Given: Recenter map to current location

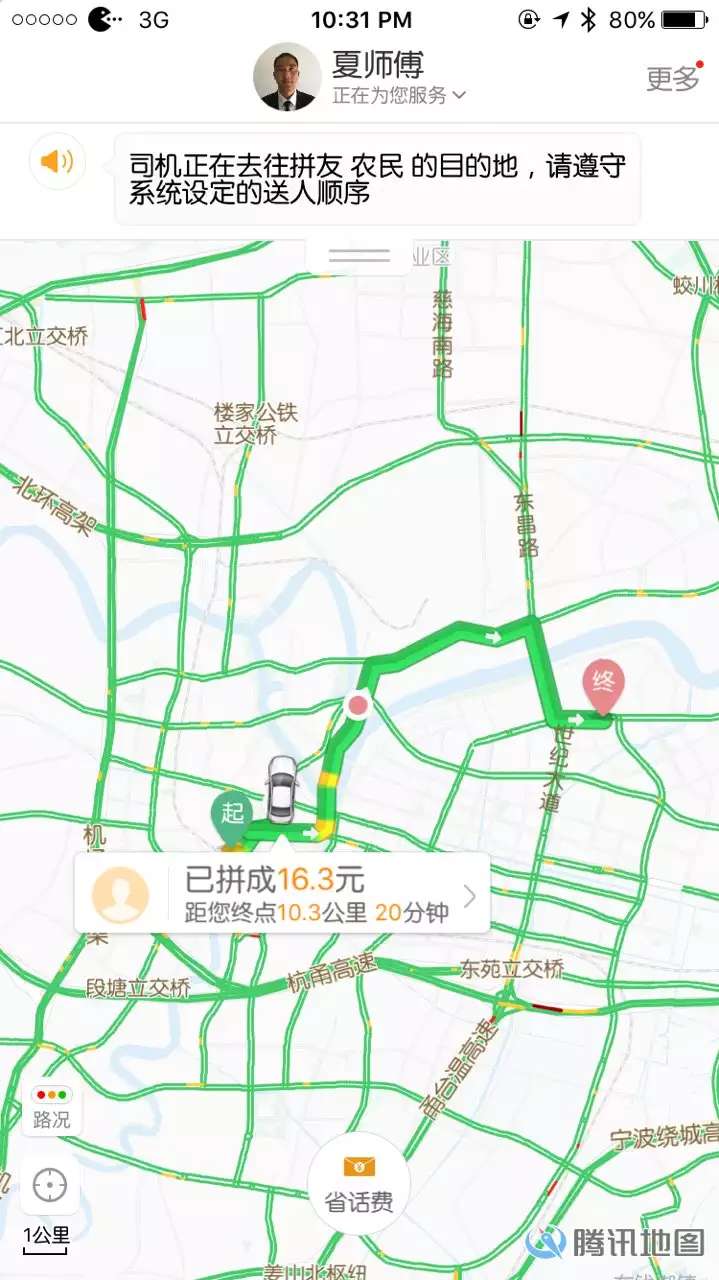Looking at the screenshot, I should point(50,1186).
